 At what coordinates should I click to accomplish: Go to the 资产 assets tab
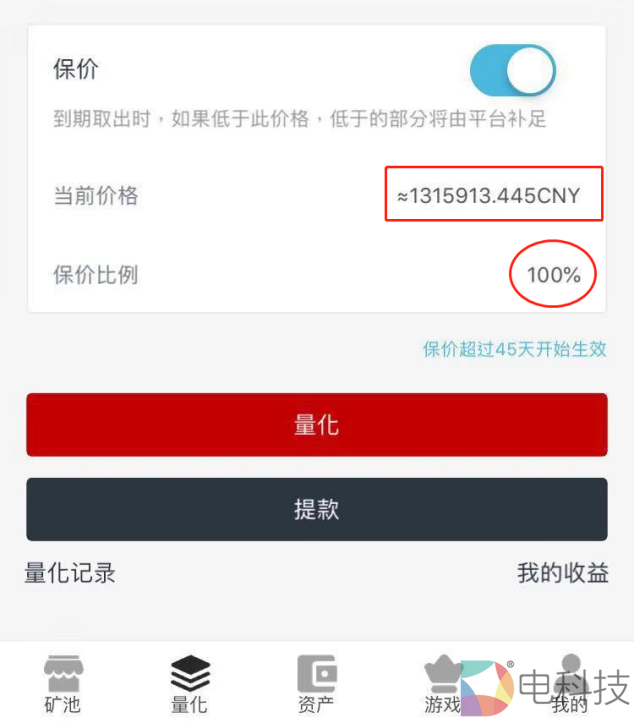pyautogui.click(x=317, y=685)
